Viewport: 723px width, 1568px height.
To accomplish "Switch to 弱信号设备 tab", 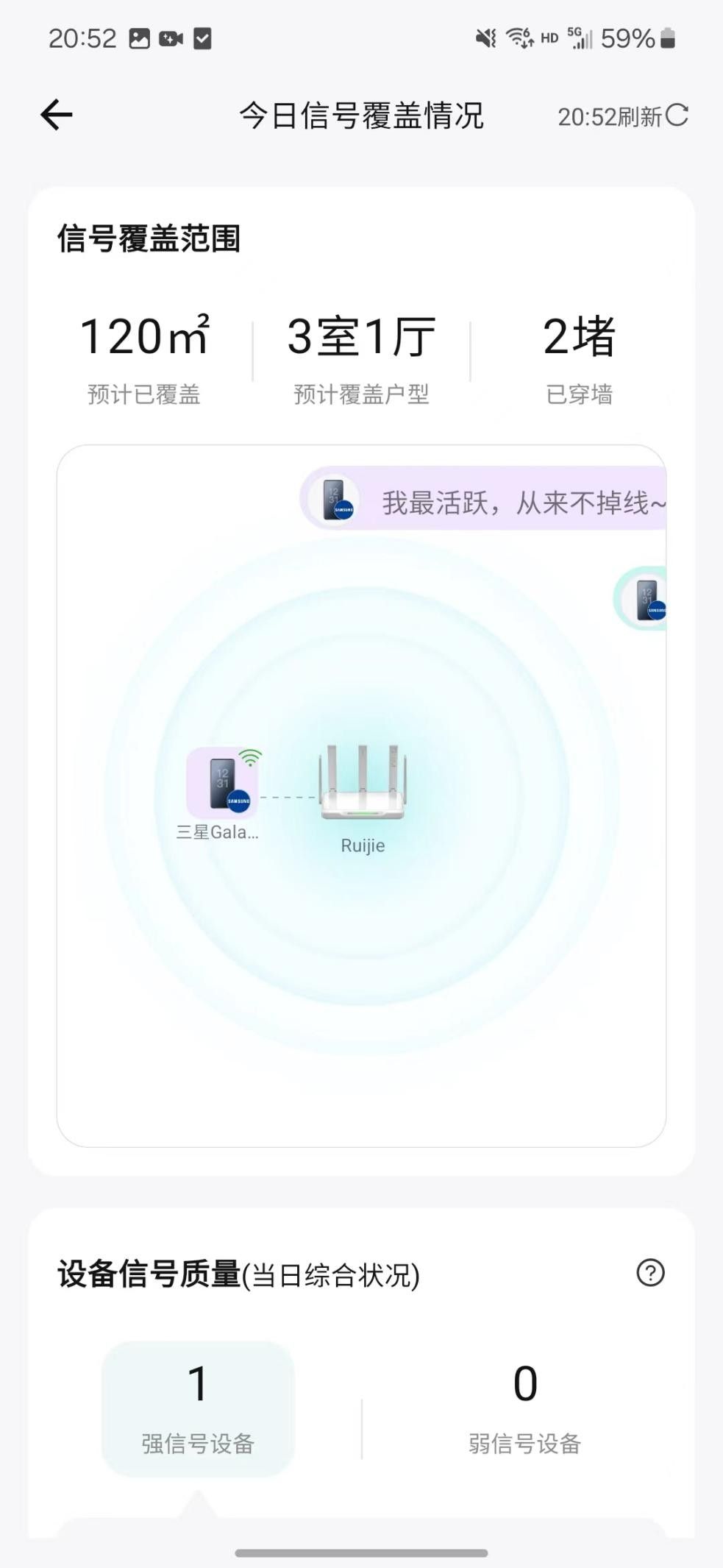I will coord(524,1408).
